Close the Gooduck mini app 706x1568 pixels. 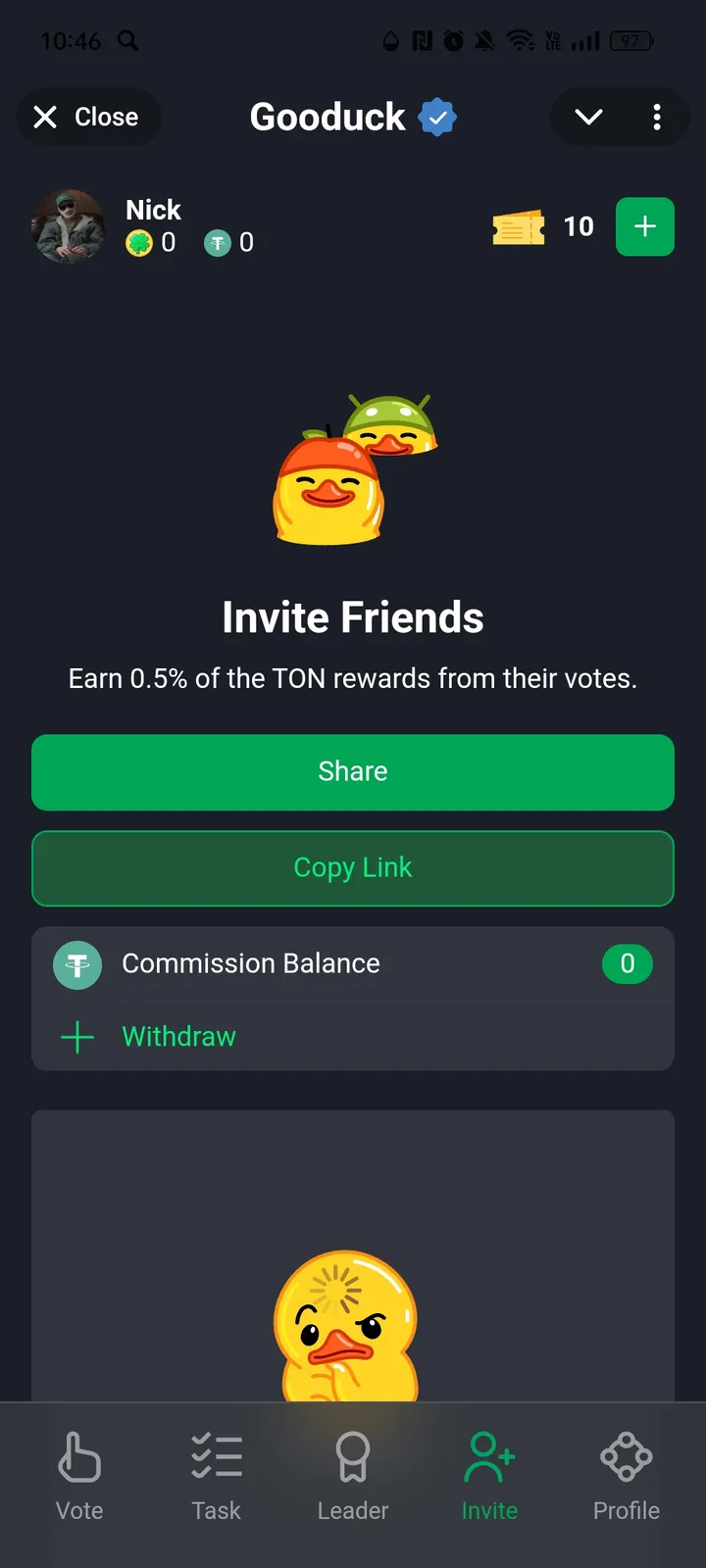87,117
